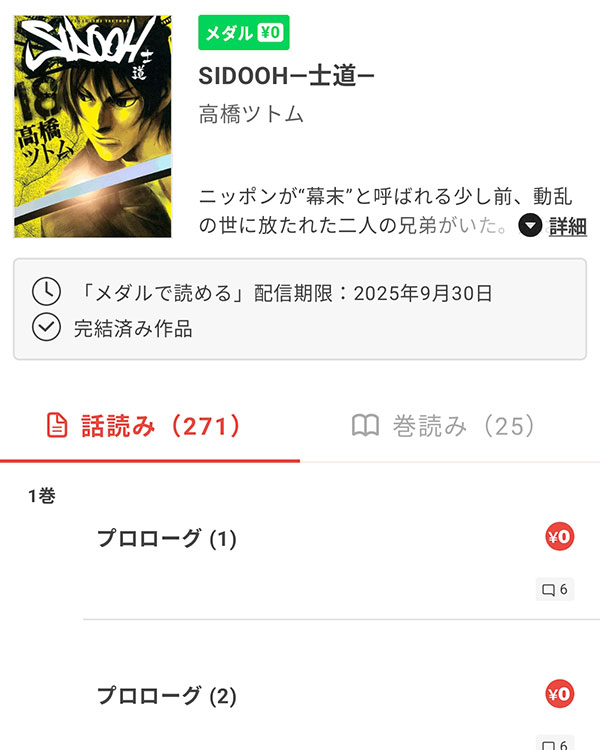Image resolution: width=600 pixels, height=750 pixels.
Task: Switch to the 話読み (271) tab
Action: 148,427
